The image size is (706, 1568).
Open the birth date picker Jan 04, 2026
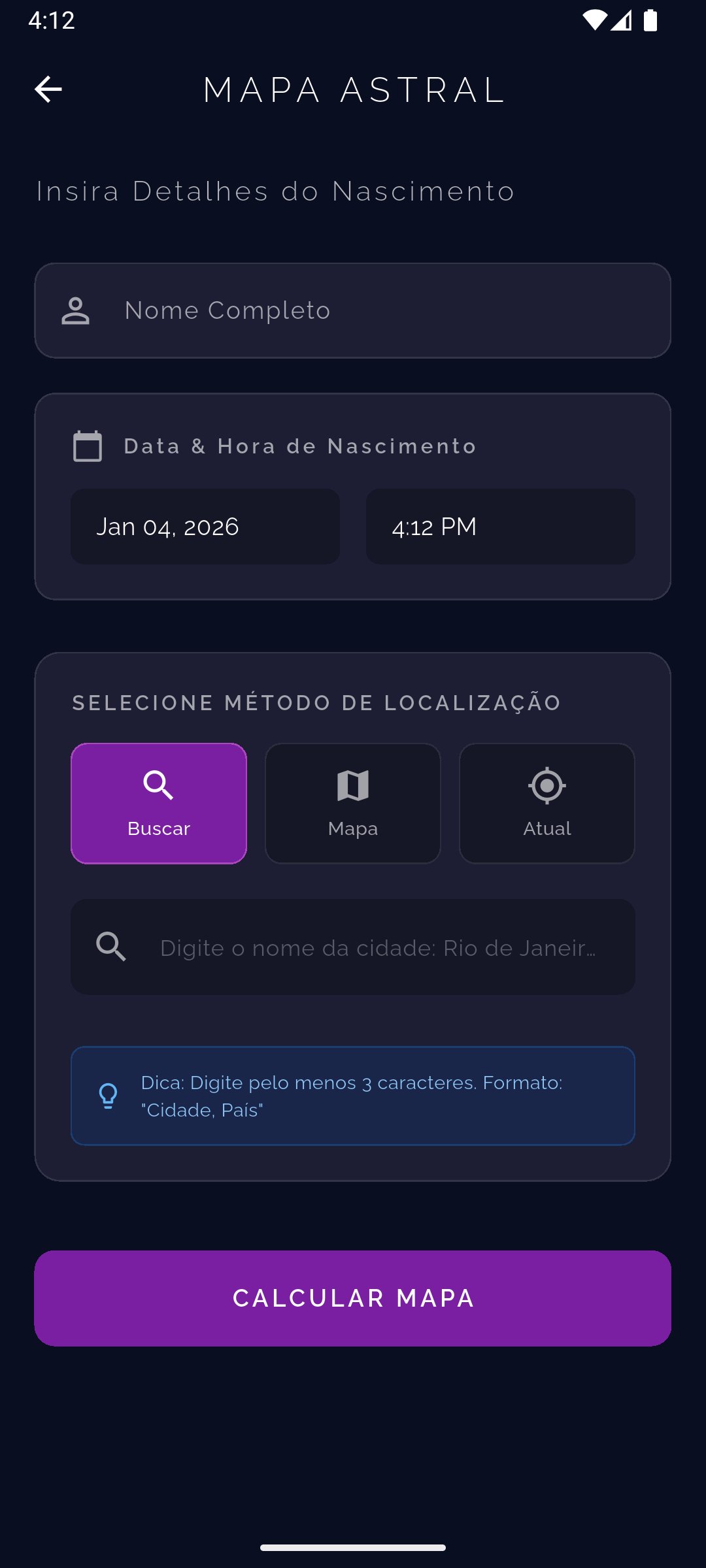click(x=205, y=527)
